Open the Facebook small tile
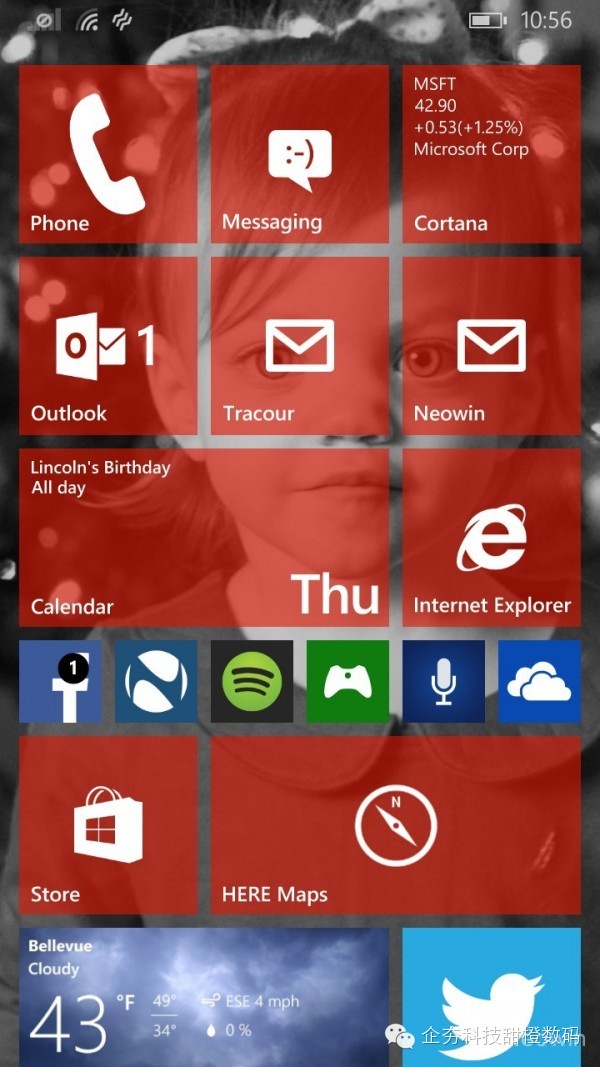The width and height of the screenshot is (600, 1067). 60,682
